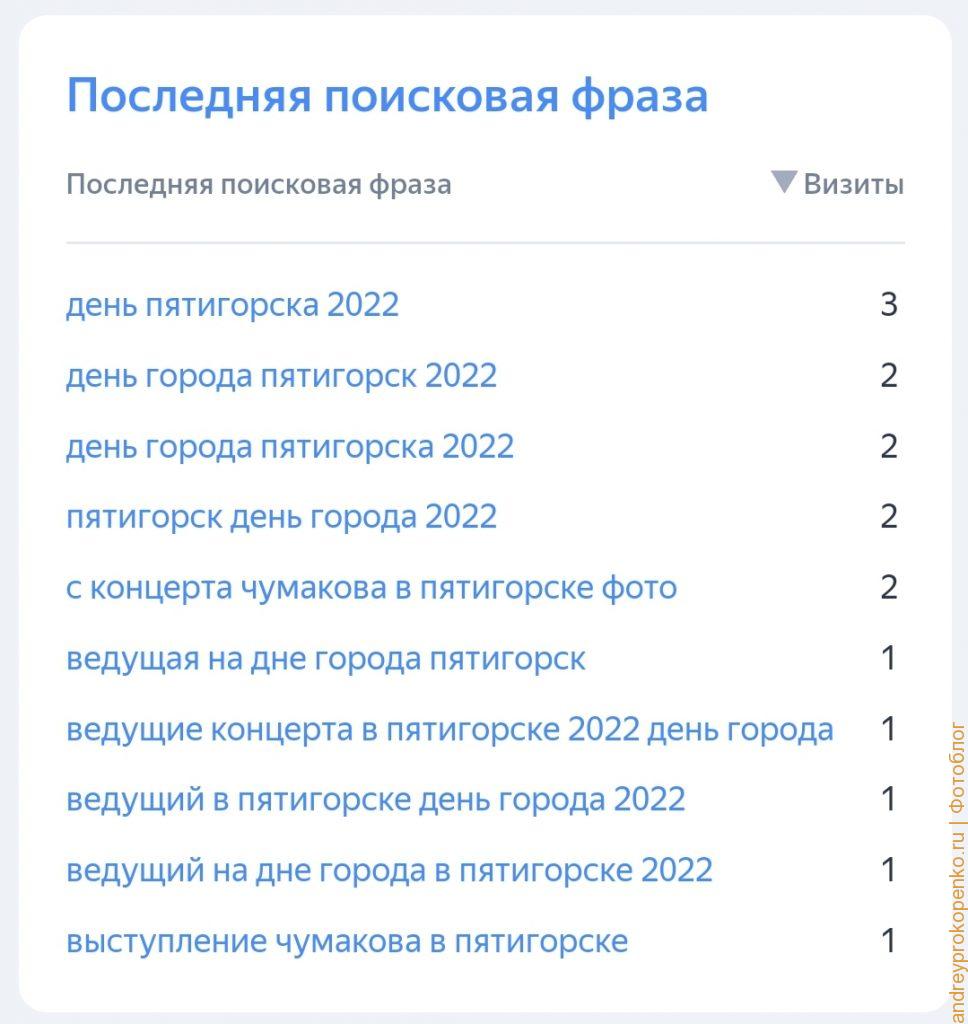Select the phrase день города пятигорск 2022

[x=282, y=375]
